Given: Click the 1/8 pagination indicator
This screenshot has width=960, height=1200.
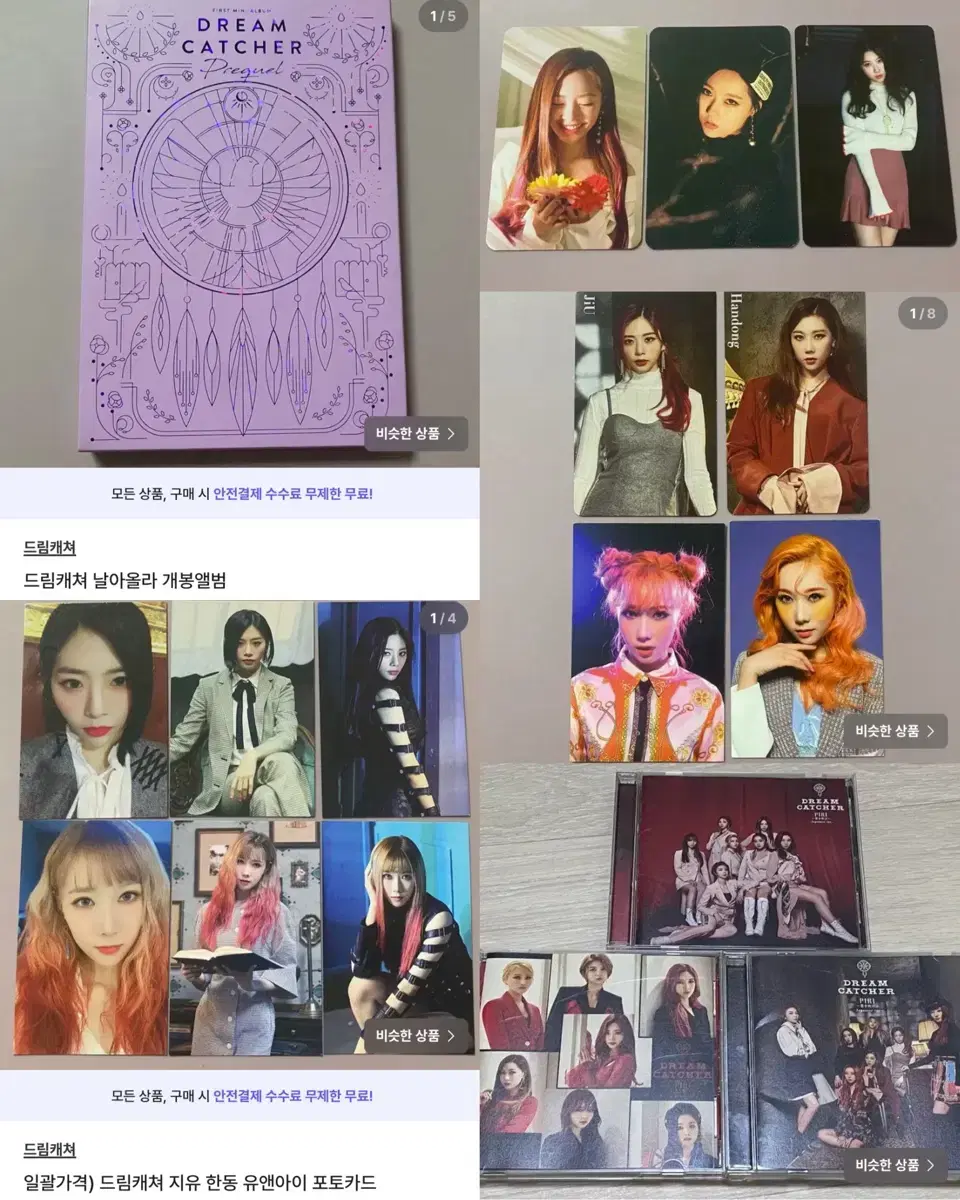Looking at the screenshot, I should 921,312.
